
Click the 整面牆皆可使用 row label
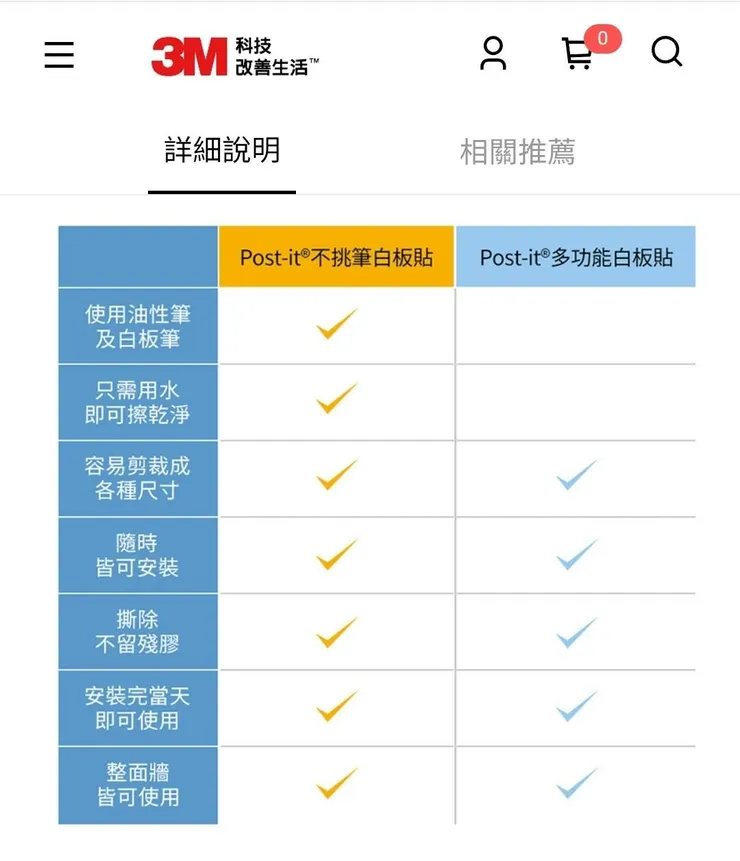click(x=138, y=785)
